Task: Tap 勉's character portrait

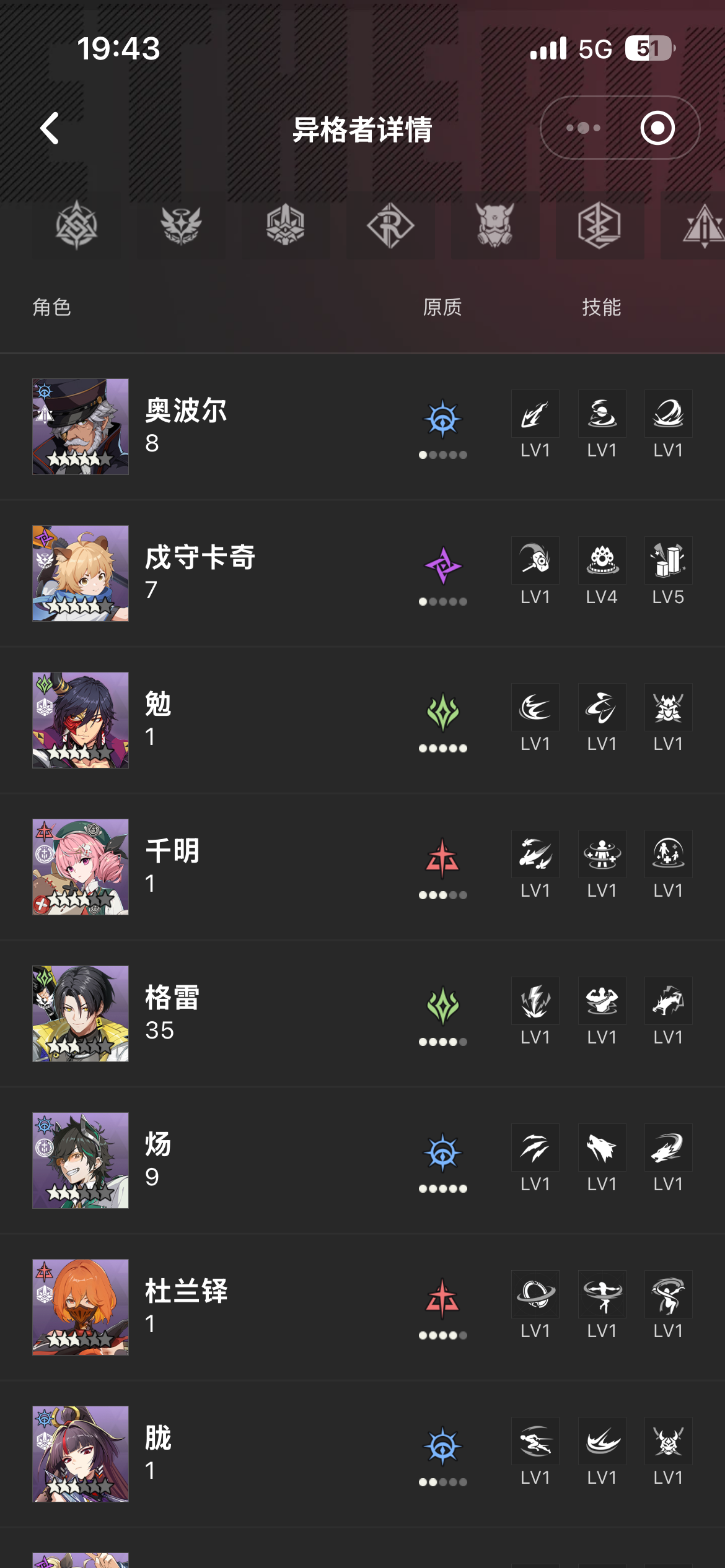Action: (81, 721)
